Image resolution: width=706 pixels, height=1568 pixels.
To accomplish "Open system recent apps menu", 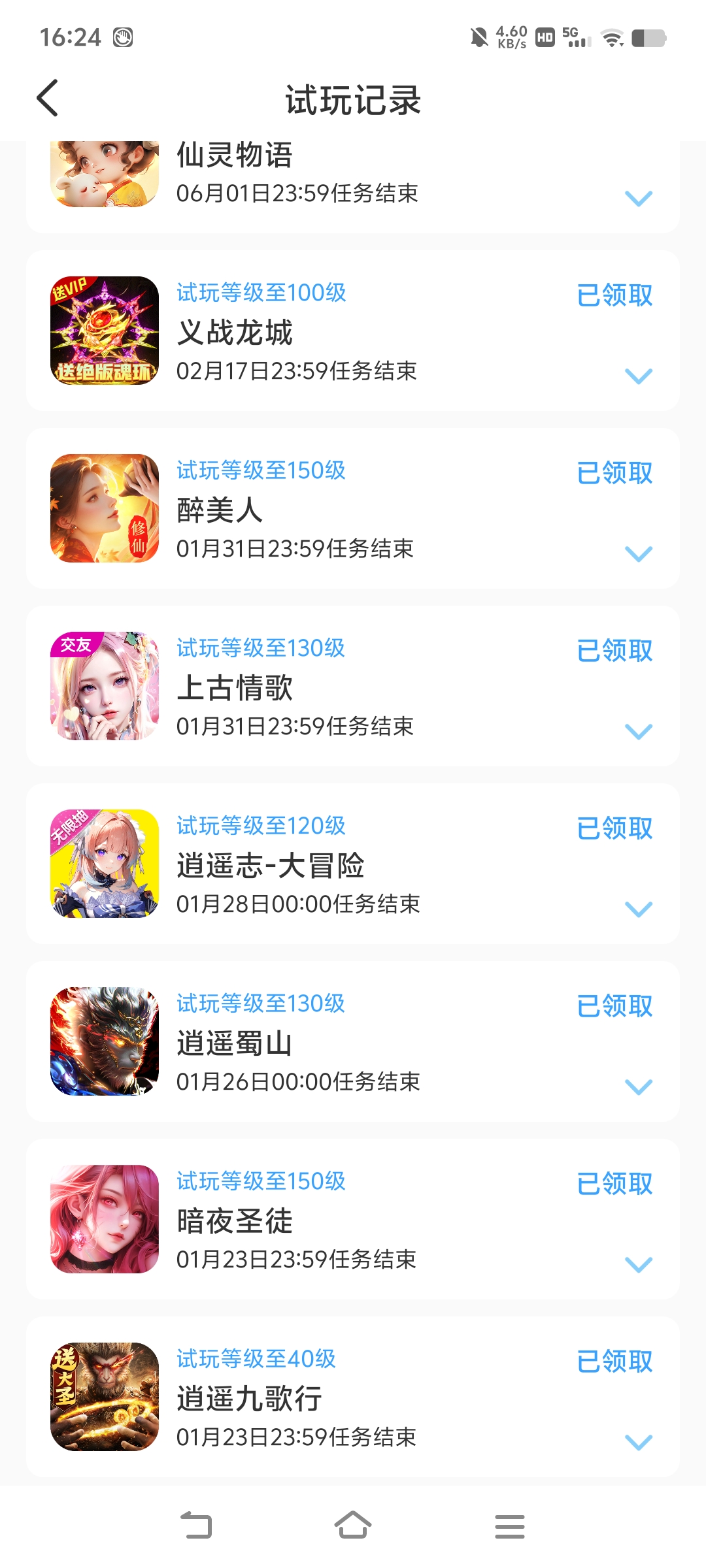I will [510, 1526].
